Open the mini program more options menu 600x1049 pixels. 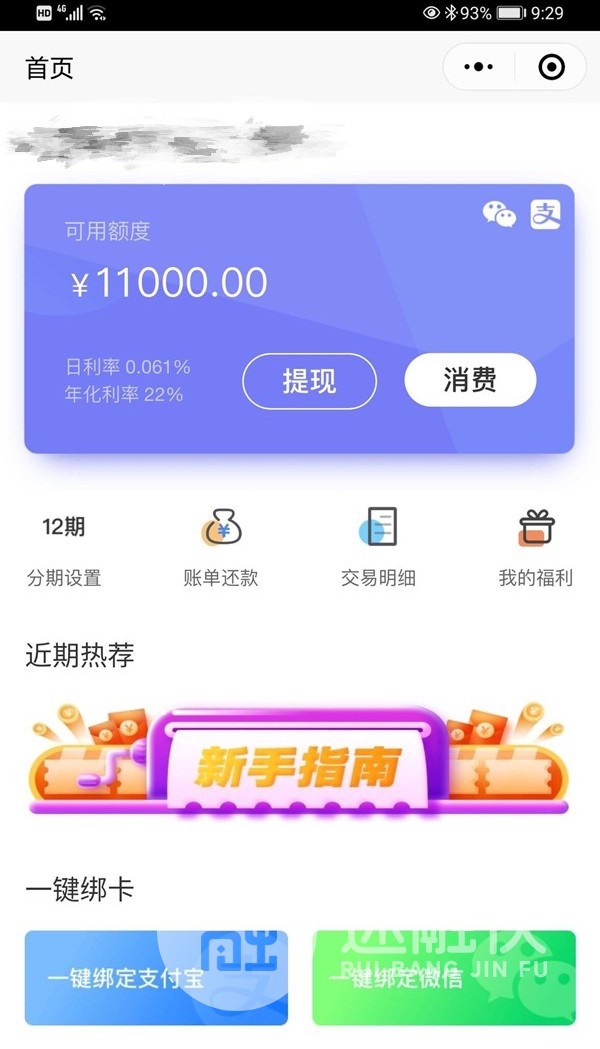(479, 67)
